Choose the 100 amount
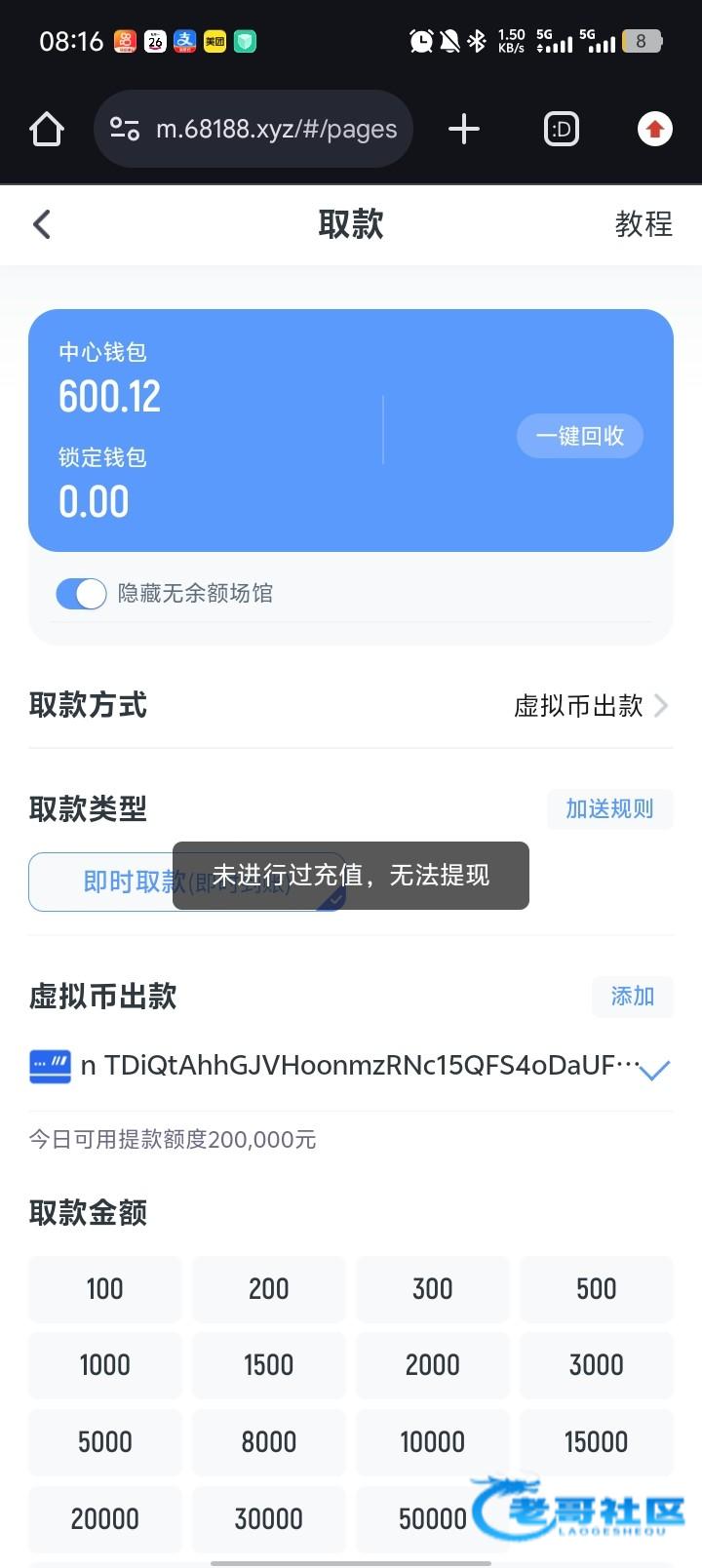The image size is (702, 1568). [105, 1288]
